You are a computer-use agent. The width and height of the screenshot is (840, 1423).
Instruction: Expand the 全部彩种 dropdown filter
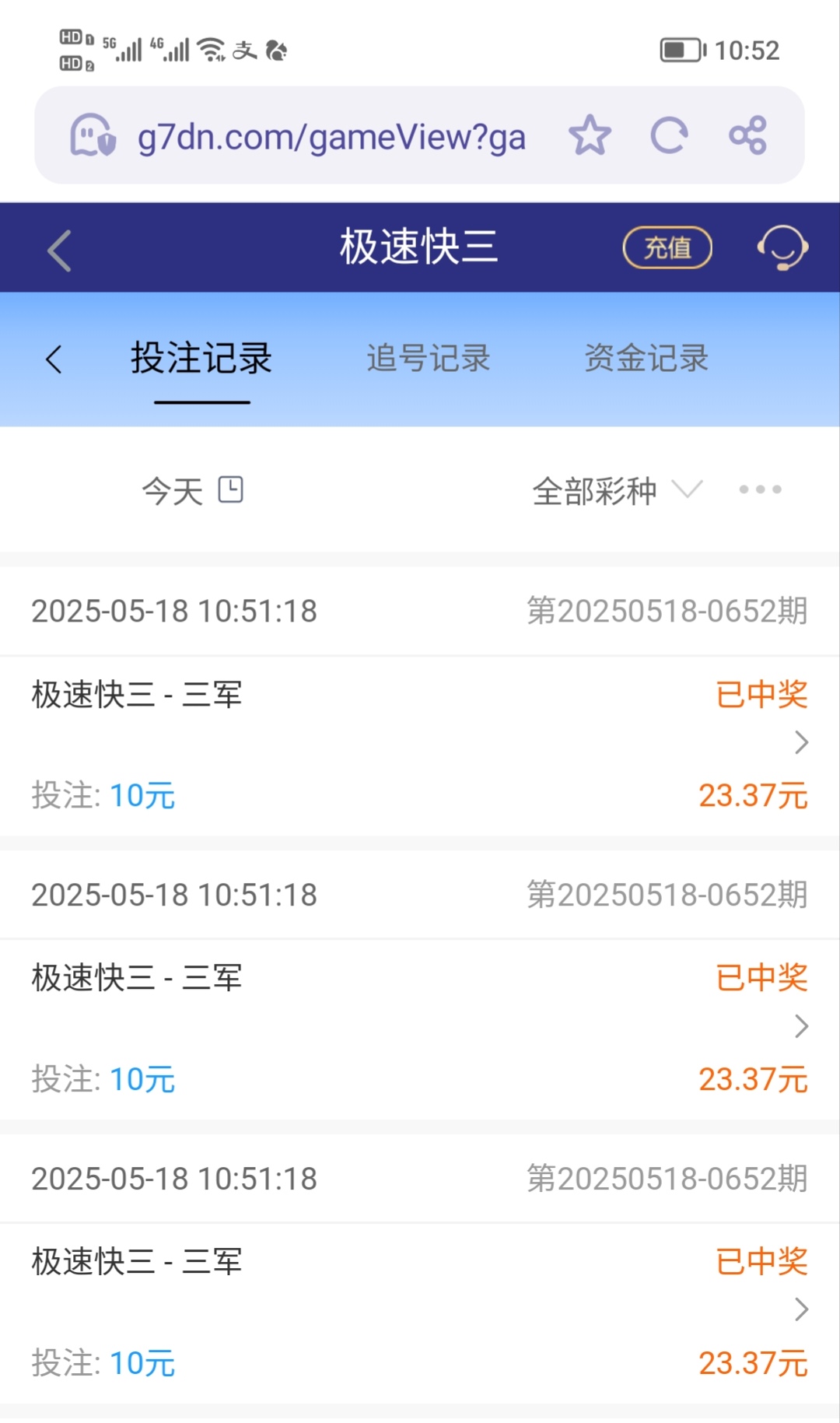[x=617, y=490]
